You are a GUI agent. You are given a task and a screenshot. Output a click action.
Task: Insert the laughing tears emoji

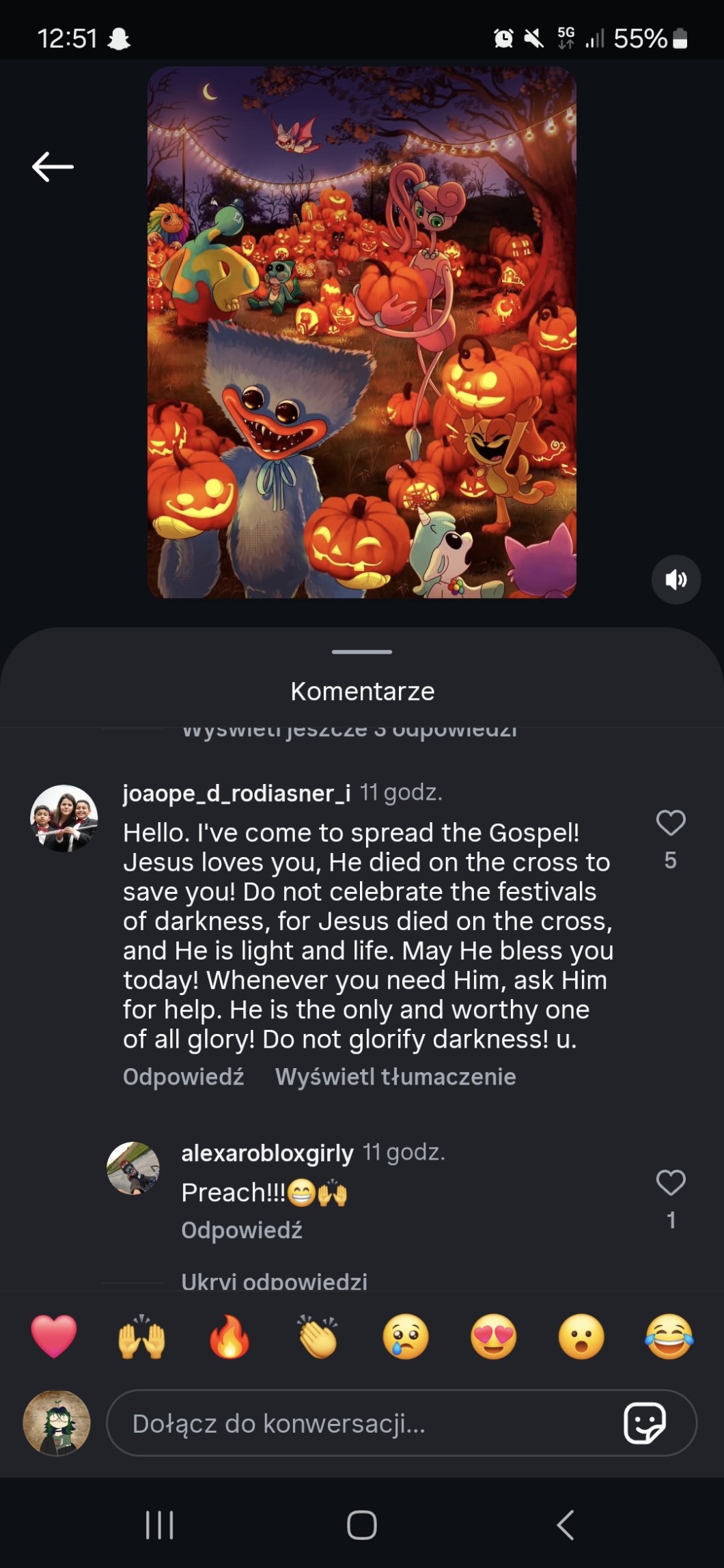coord(669,1336)
